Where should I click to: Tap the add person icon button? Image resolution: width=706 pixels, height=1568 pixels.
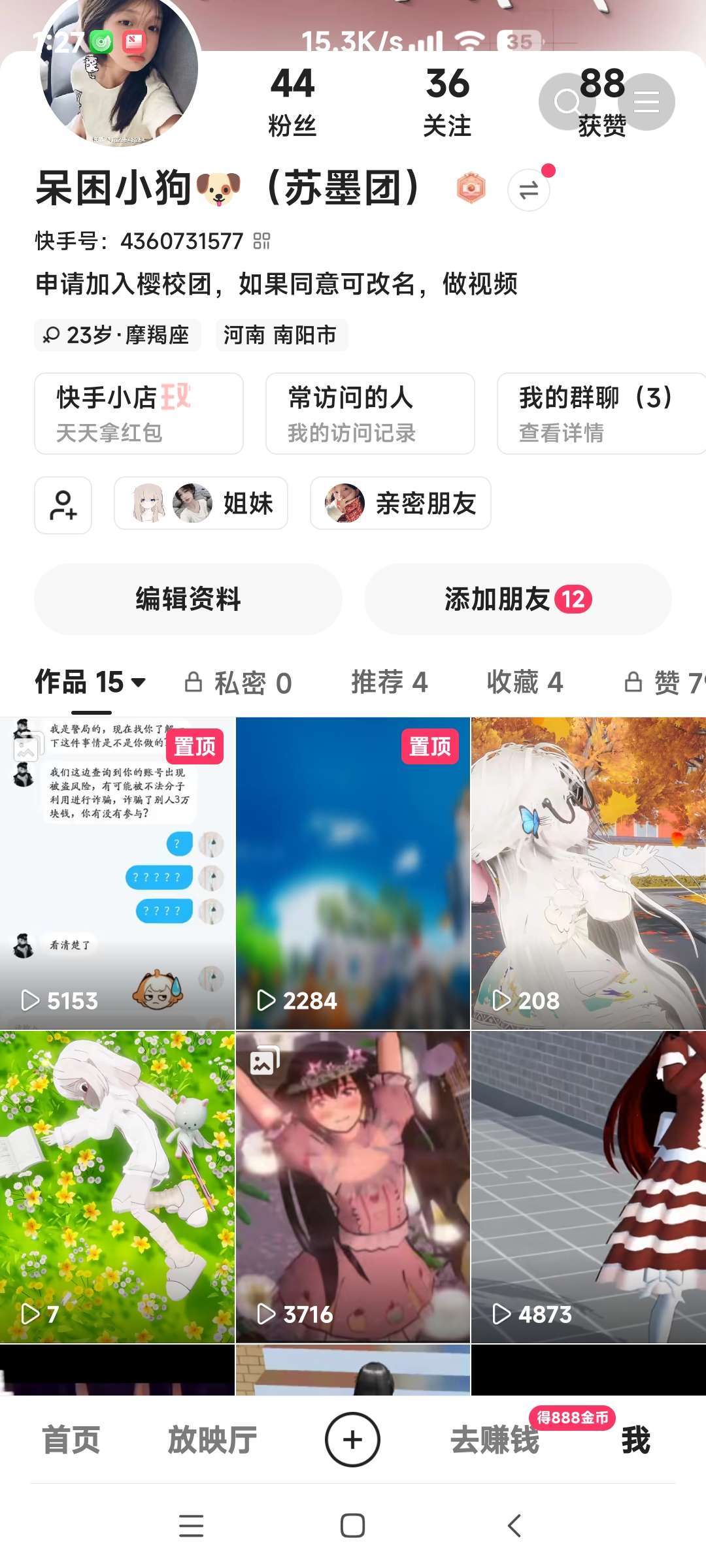63,505
